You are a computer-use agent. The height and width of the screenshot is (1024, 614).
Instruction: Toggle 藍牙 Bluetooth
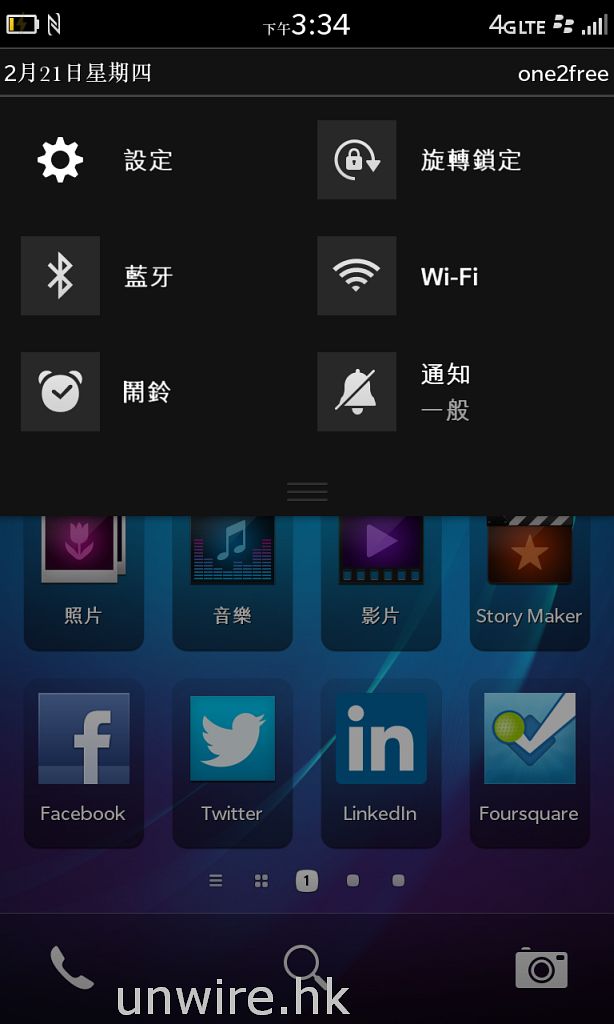[60, 276]
